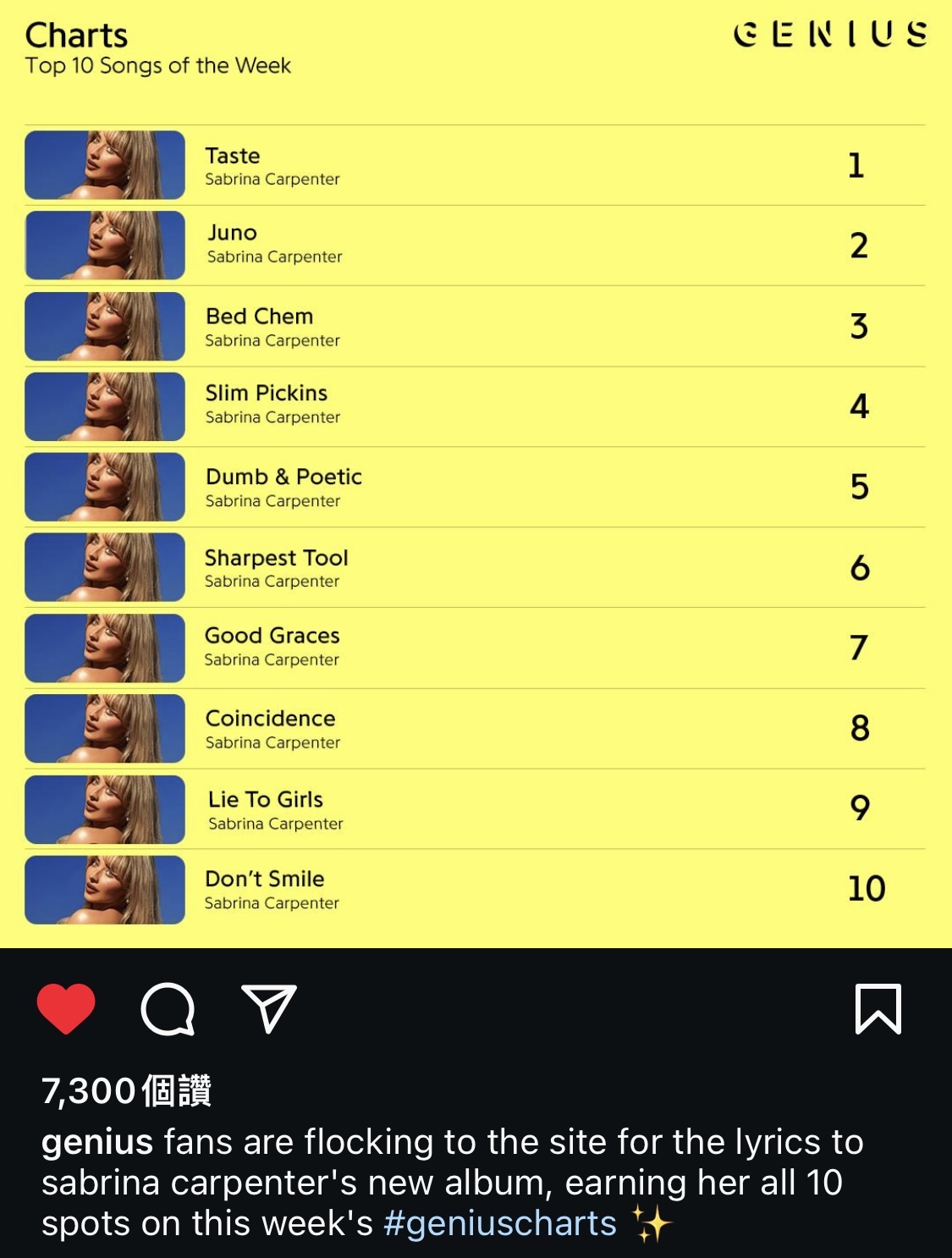Screen dimensions: 952x1258
Task: Open comments with the speech bubble icon
Action: (x=168, y=1009)
